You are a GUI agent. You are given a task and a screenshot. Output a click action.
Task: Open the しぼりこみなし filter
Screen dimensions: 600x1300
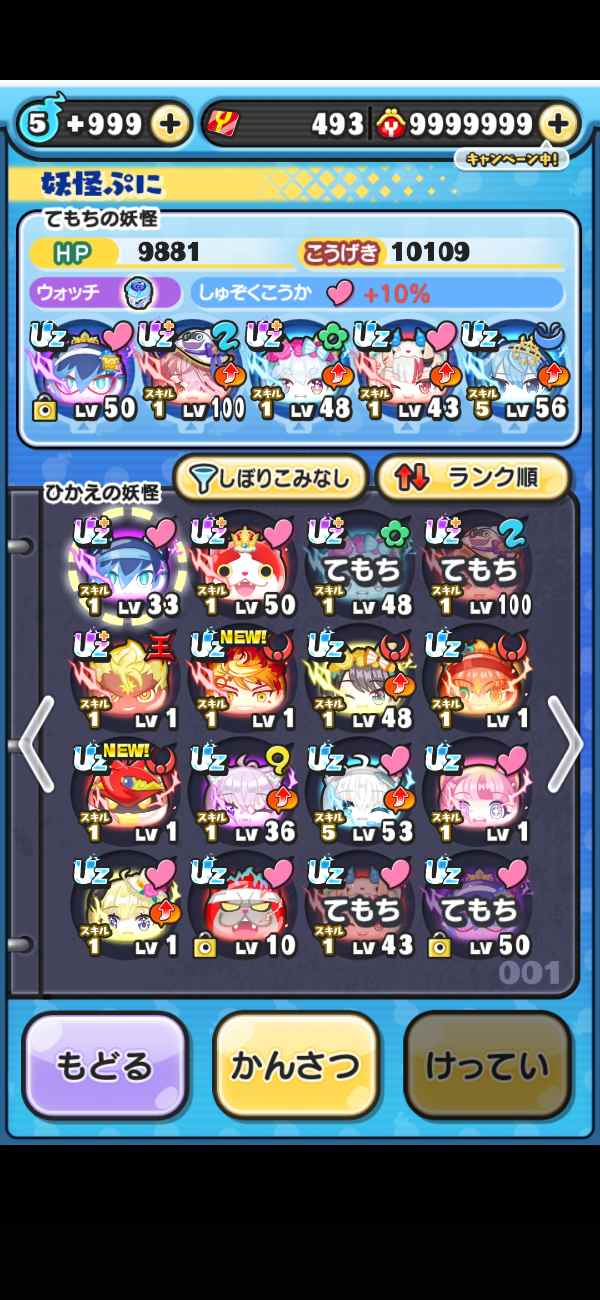click(x=270, y=479)
